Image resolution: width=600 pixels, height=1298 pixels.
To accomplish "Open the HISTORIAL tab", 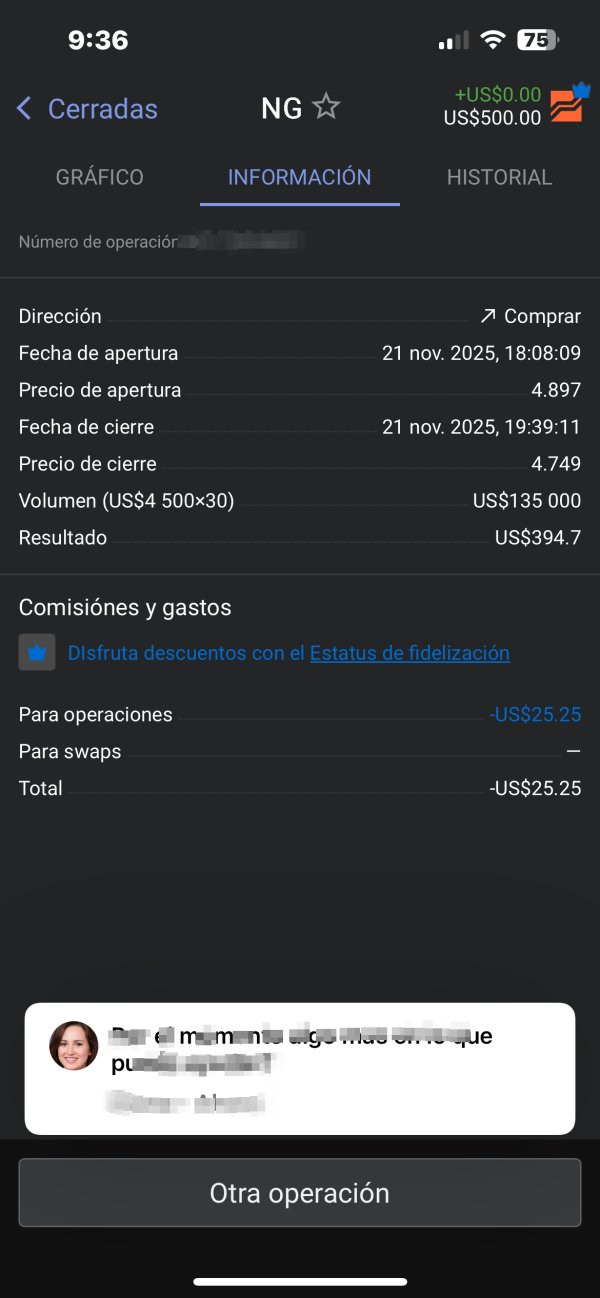I will pos(499,177).
